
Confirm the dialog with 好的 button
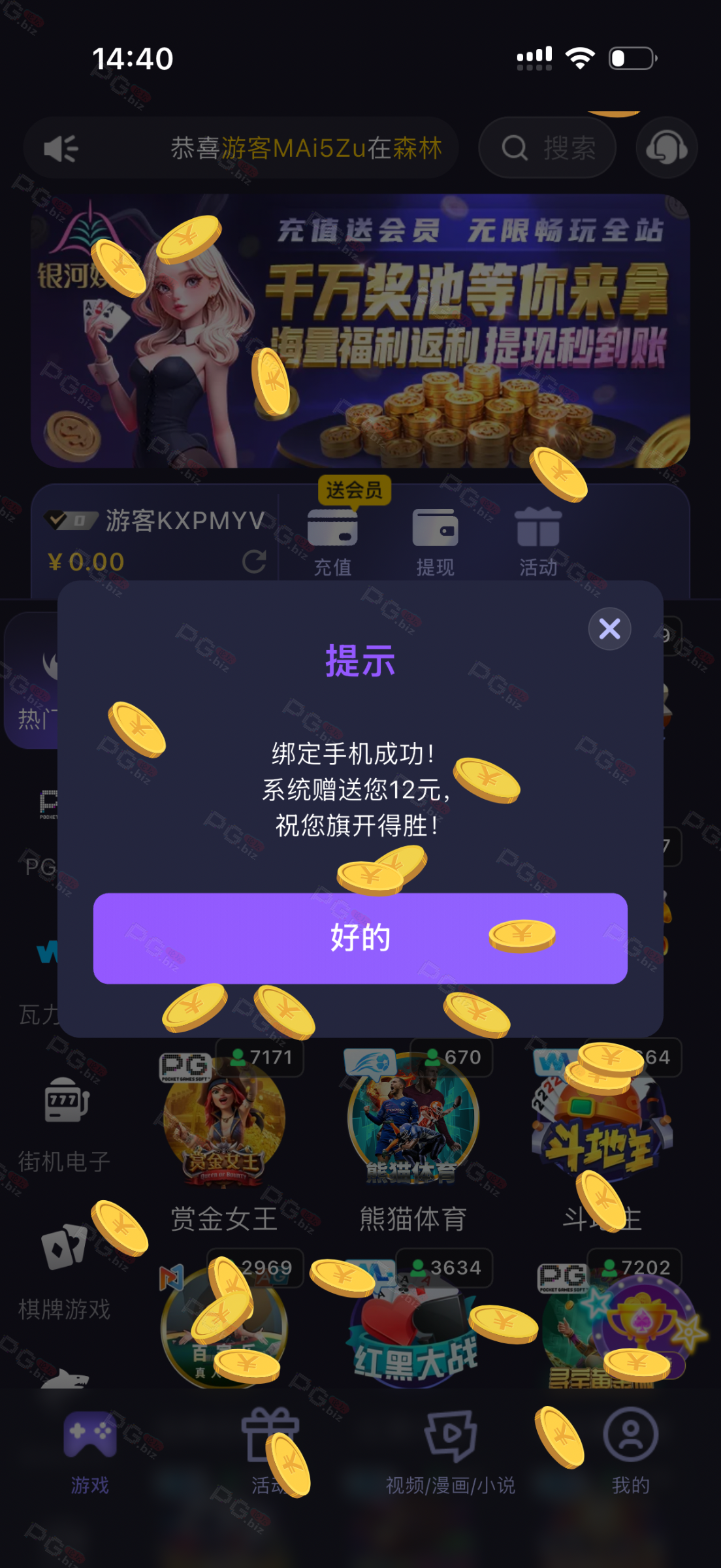point(360,938)
